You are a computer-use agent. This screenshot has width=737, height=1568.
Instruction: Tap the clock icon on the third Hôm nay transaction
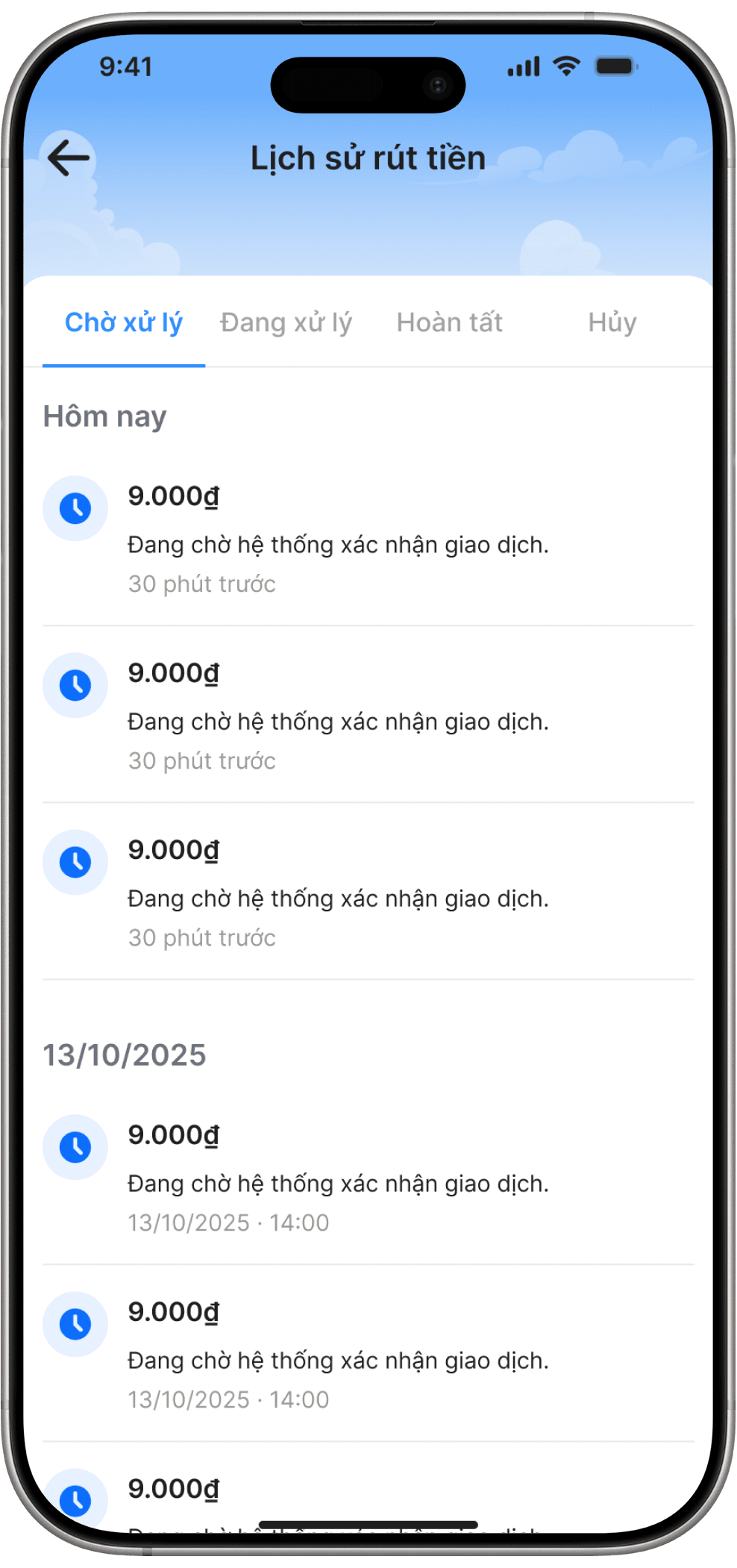tap(75, 861)
